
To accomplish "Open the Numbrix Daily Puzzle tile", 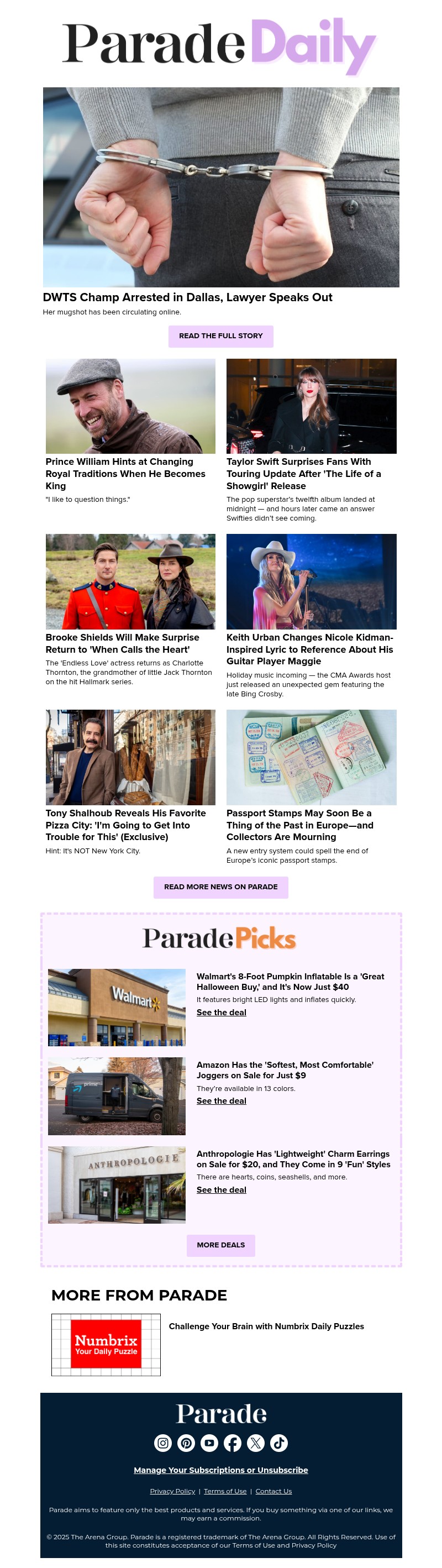I will pos(106,1345).
